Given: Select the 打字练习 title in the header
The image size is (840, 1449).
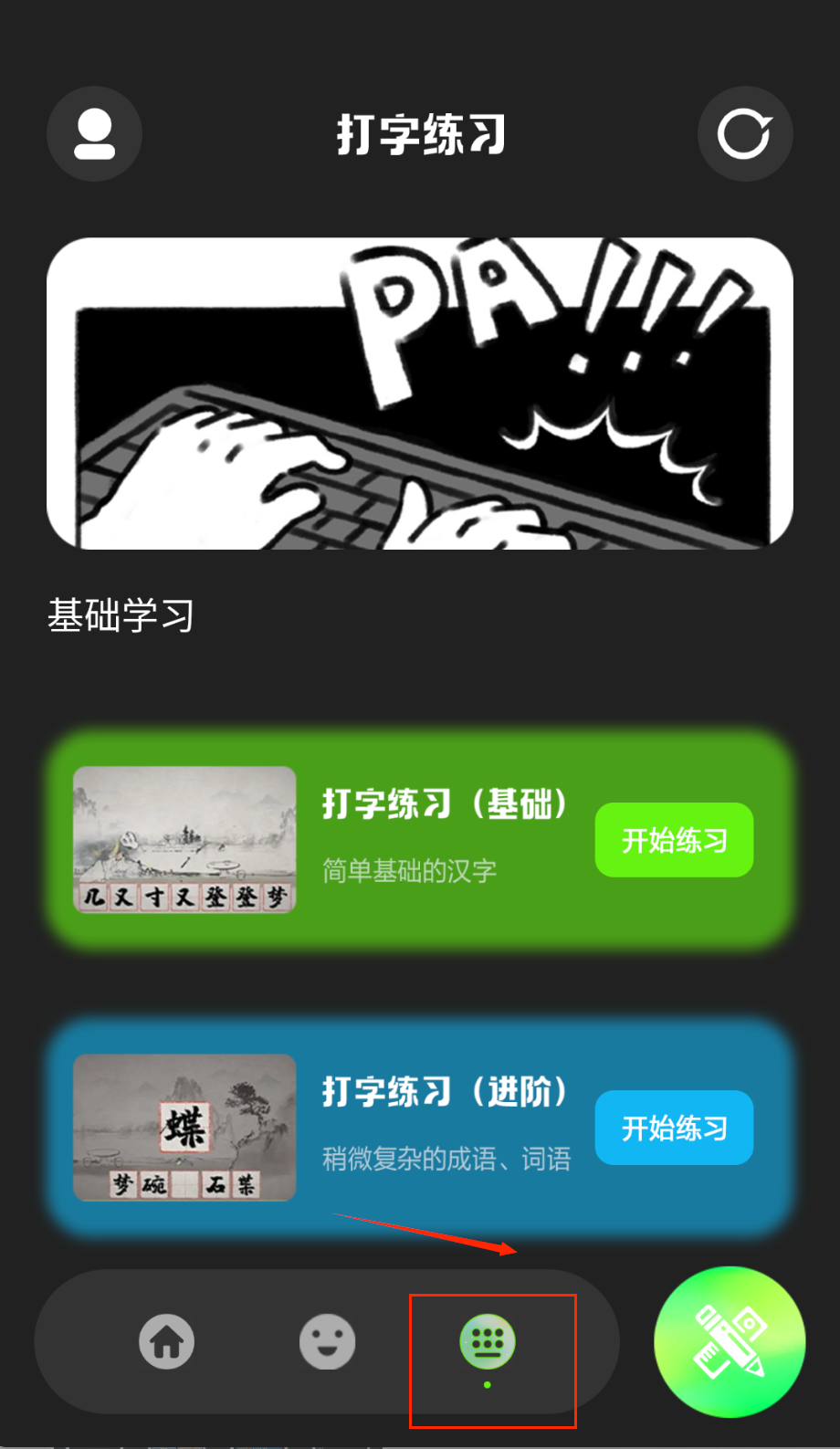Looking at the screenshot, I should [420, 133].
